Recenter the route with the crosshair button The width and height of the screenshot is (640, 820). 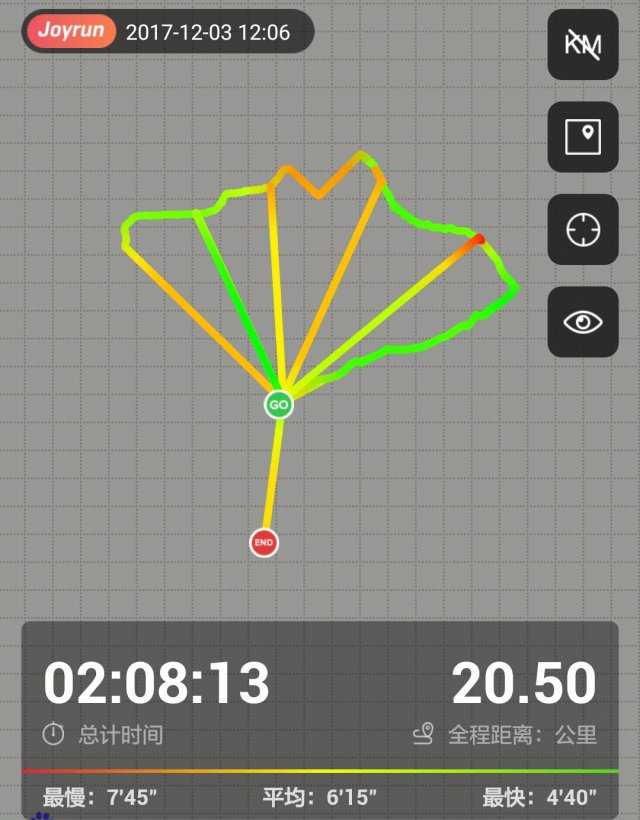[583, 229]
